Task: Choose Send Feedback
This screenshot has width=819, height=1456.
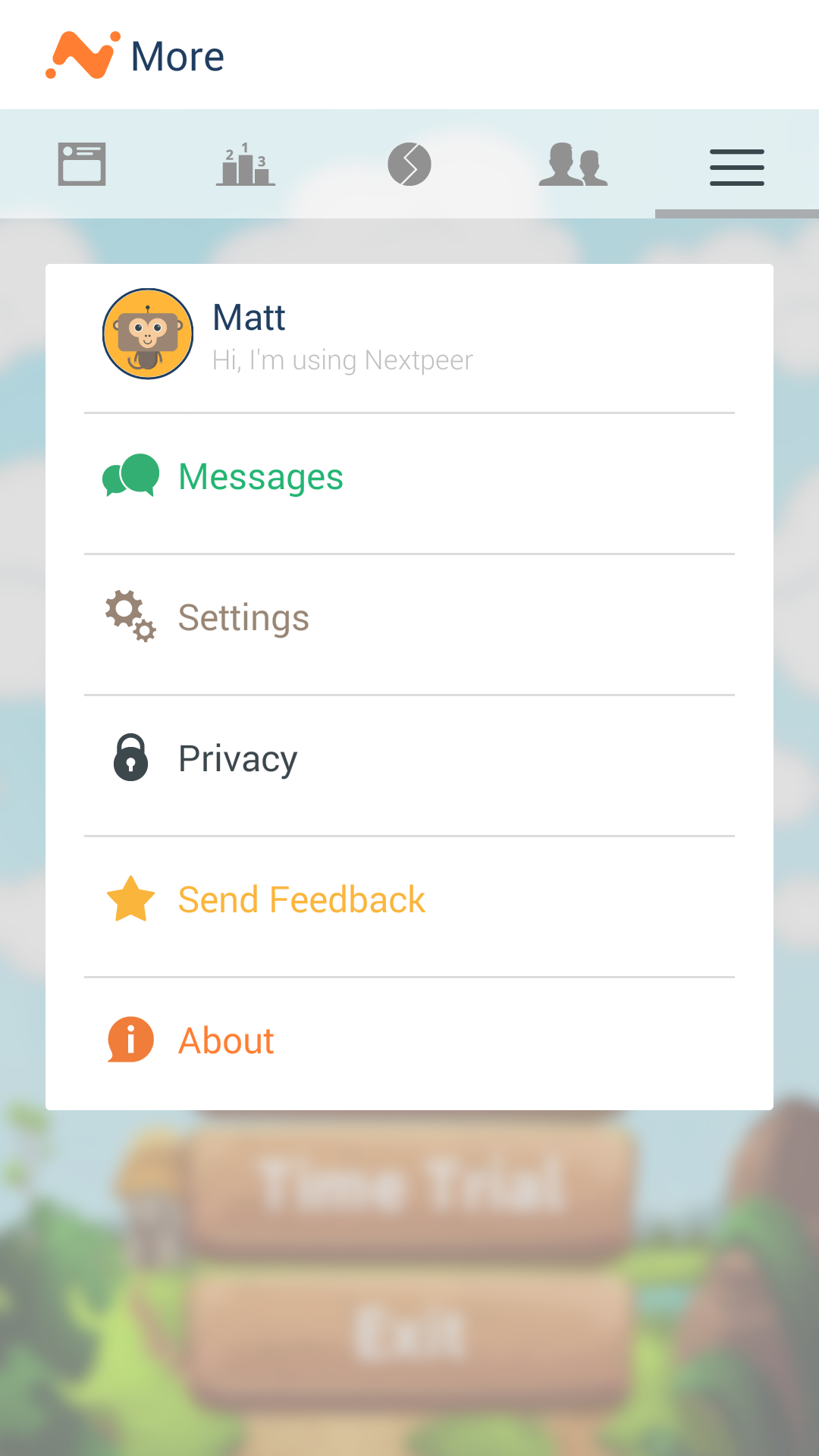Action: click(409, 900)
